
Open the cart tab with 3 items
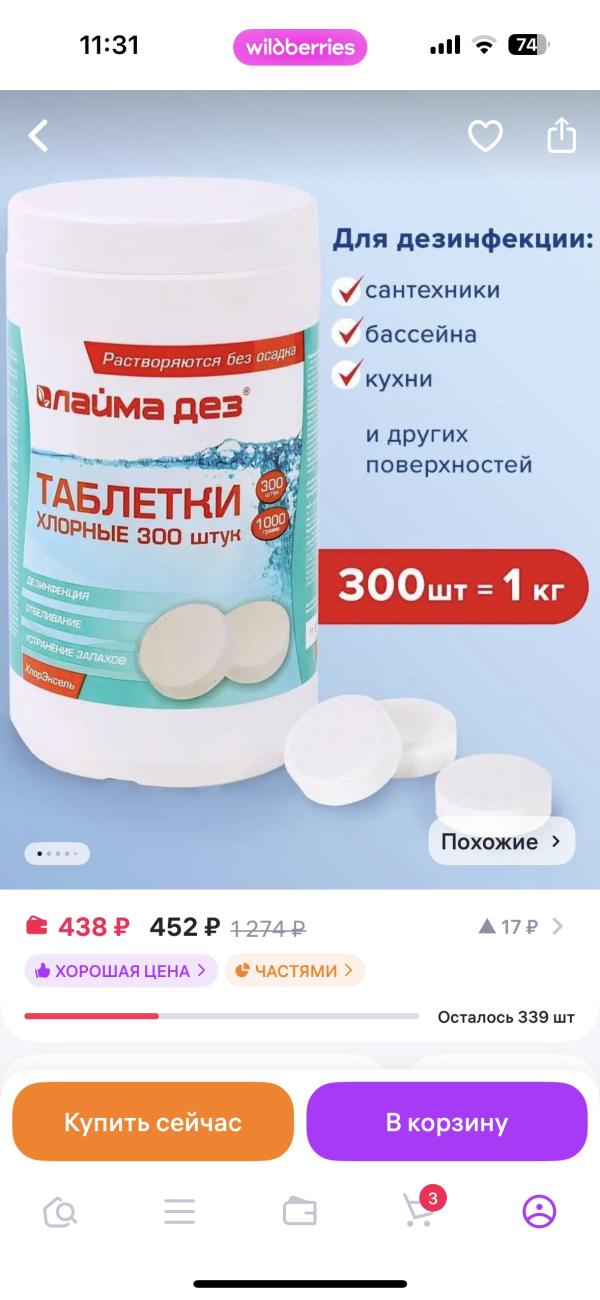click(x=419, y=1212)
